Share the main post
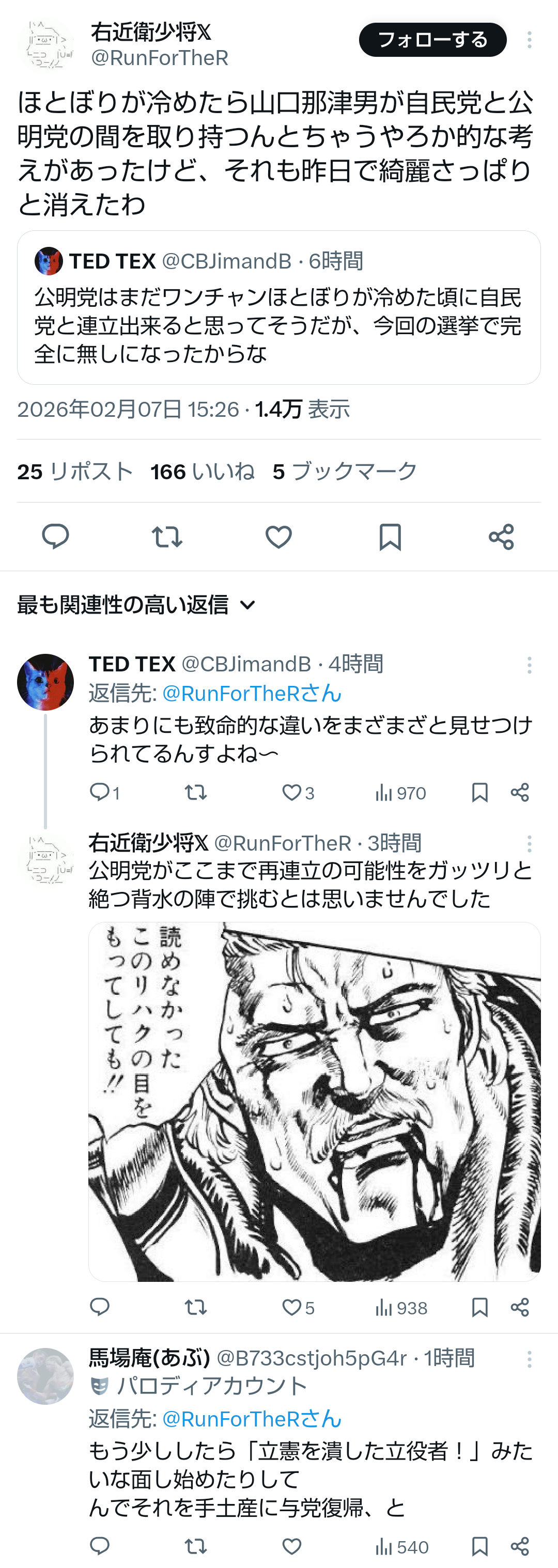The height and width of the screenshot is (1568, 558). [501, 537]
